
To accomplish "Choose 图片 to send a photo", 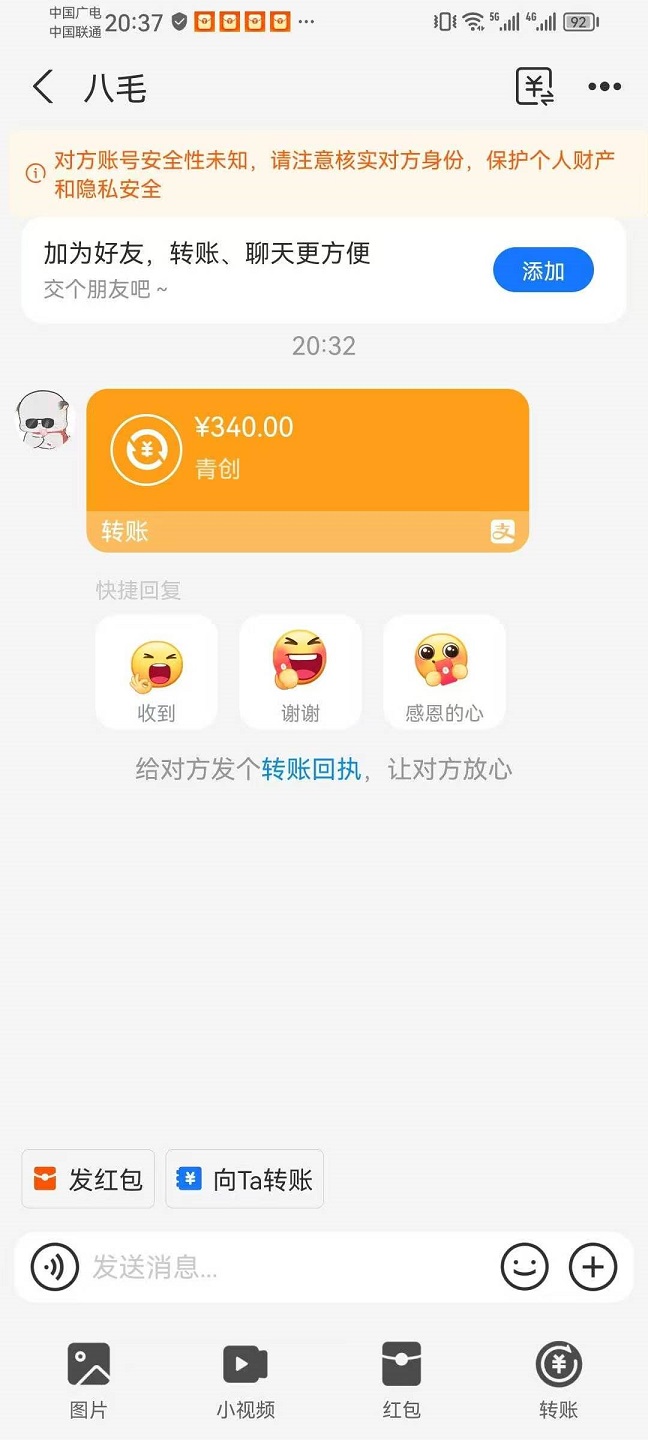I will [89, 1379].
